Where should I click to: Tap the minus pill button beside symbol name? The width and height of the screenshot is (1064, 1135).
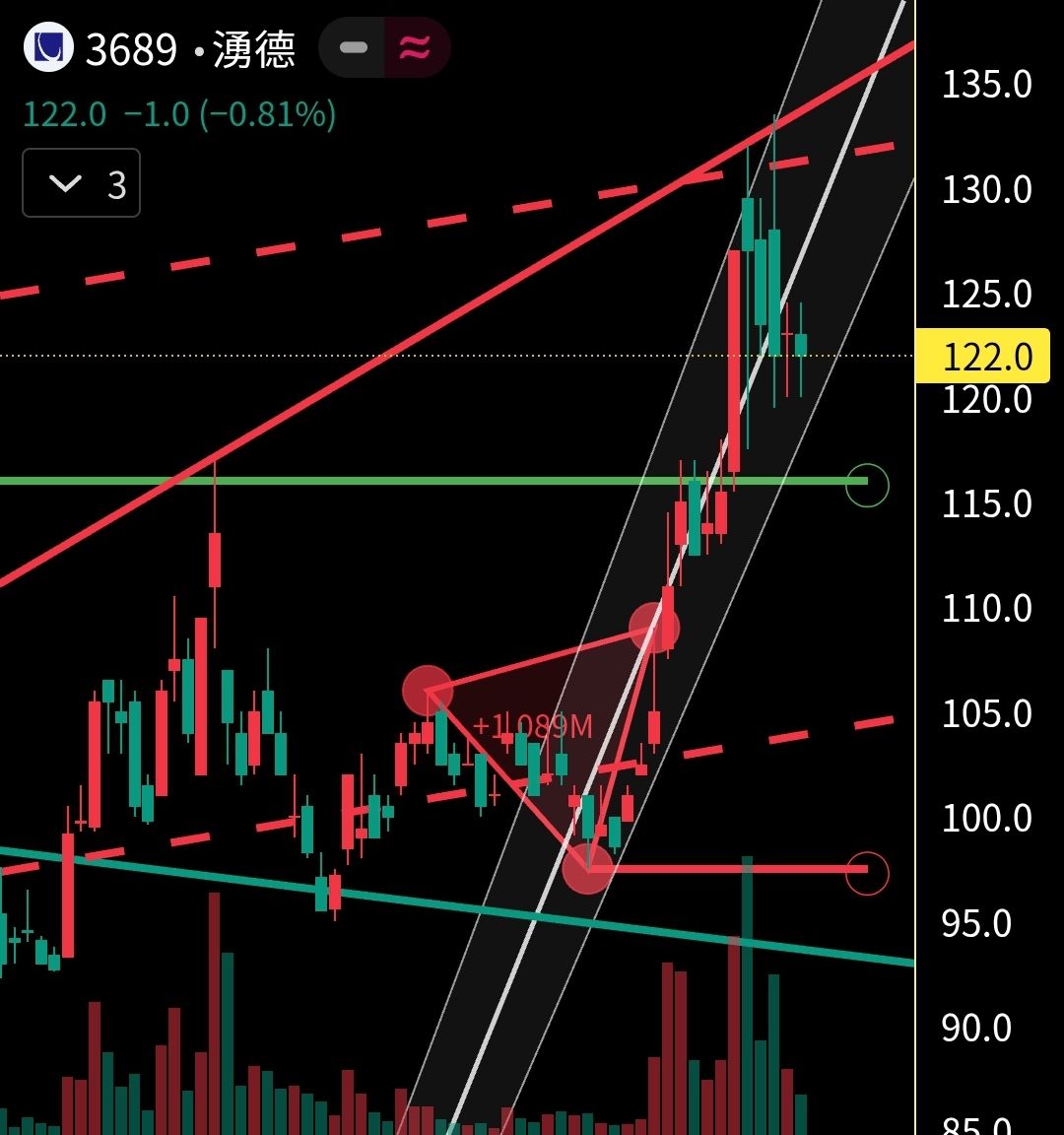tap(353, 48)
